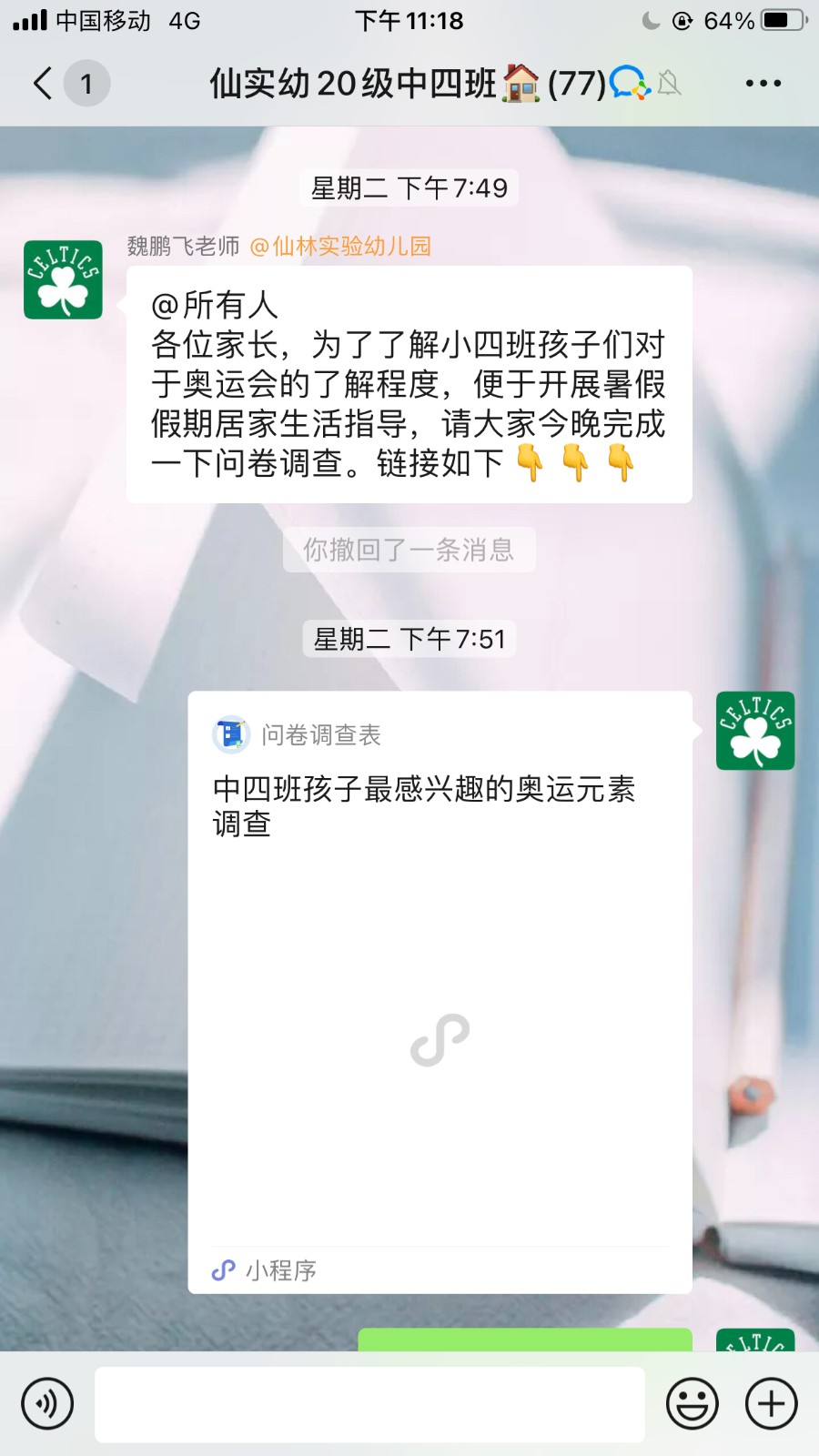Tap my own avatar beside the survey card
The image size is (819, 1456).
click(754, 731)
